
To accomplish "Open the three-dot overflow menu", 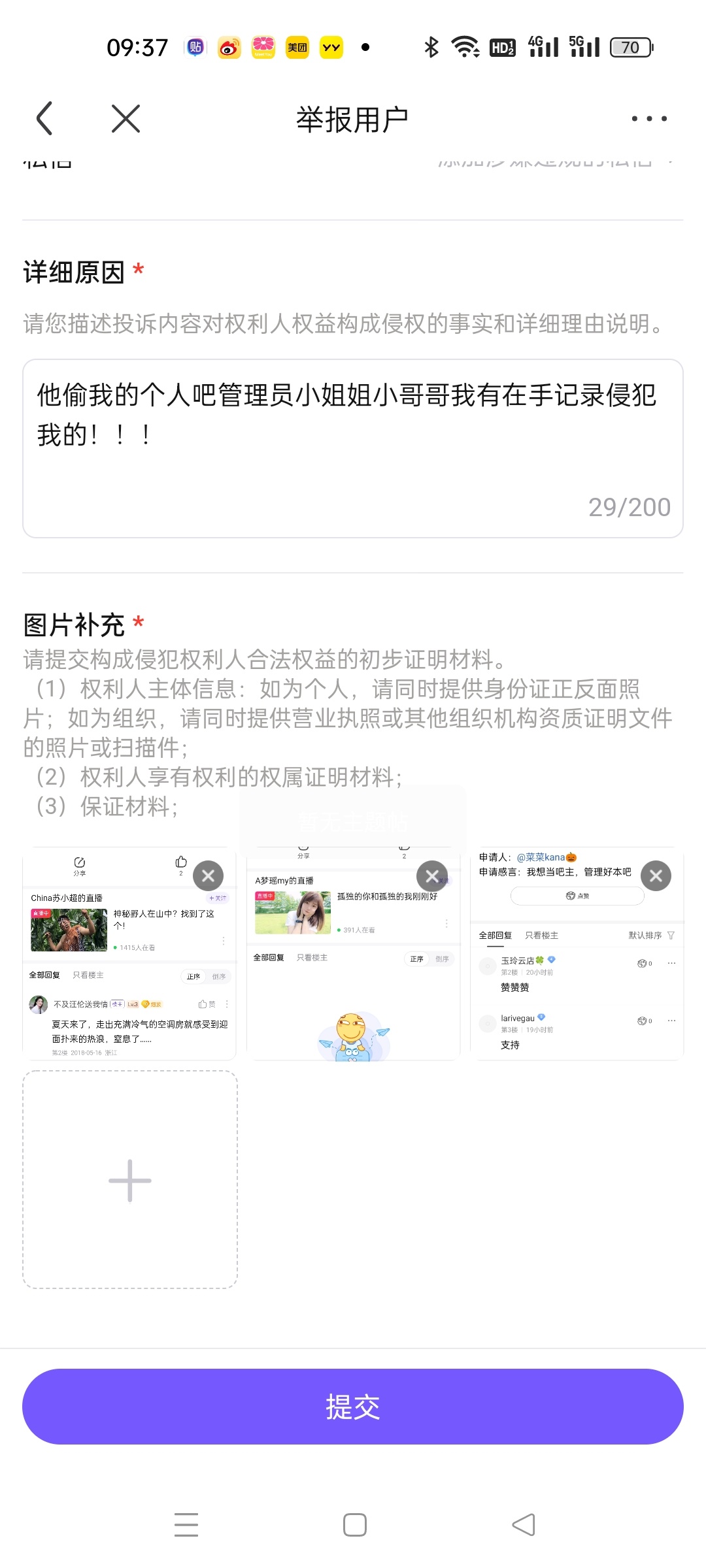I will pos(648,119).
